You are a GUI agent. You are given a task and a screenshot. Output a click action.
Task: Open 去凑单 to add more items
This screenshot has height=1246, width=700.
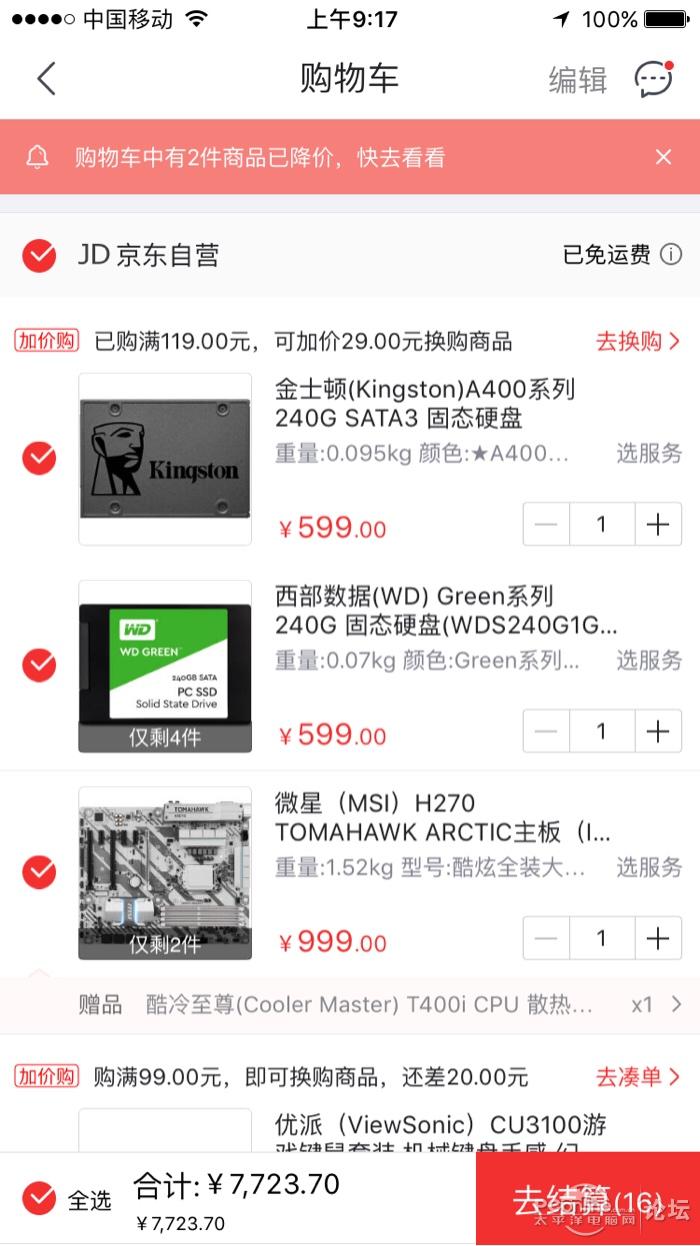(x=637, y=1077)
